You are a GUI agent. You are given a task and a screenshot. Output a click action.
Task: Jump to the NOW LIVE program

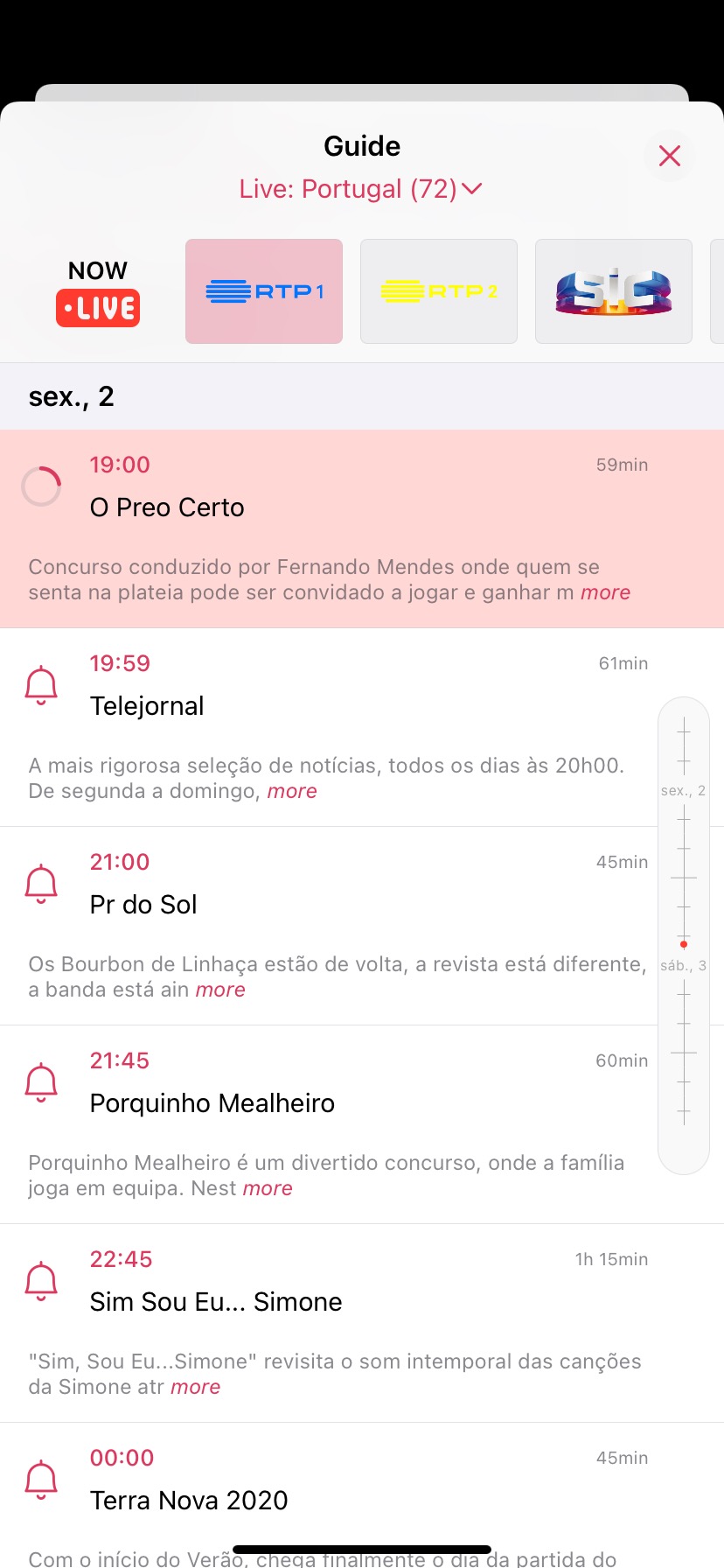pos(98,292)
